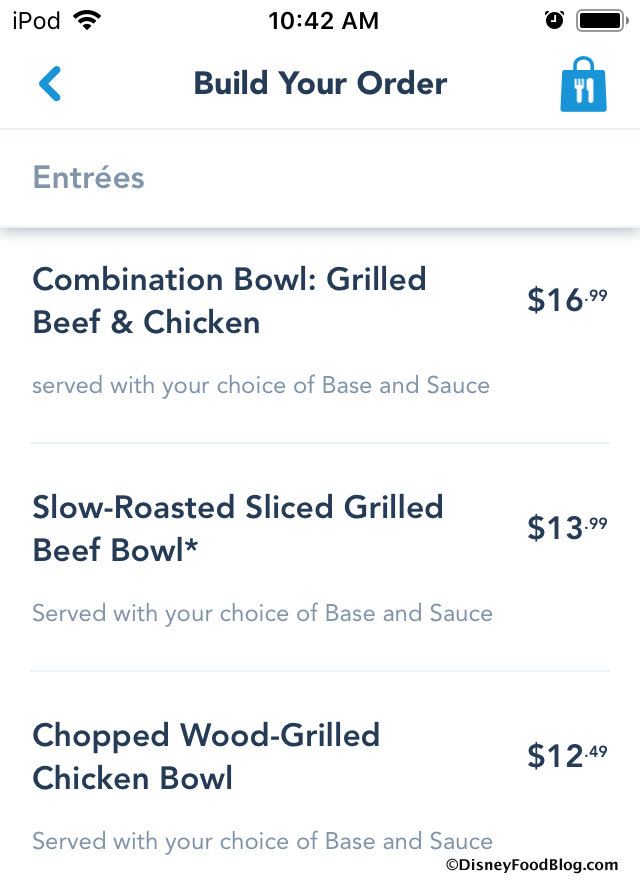
Task: Select Combination Bowl: Grilled Beef & Chicken
Action: [230, 300]
